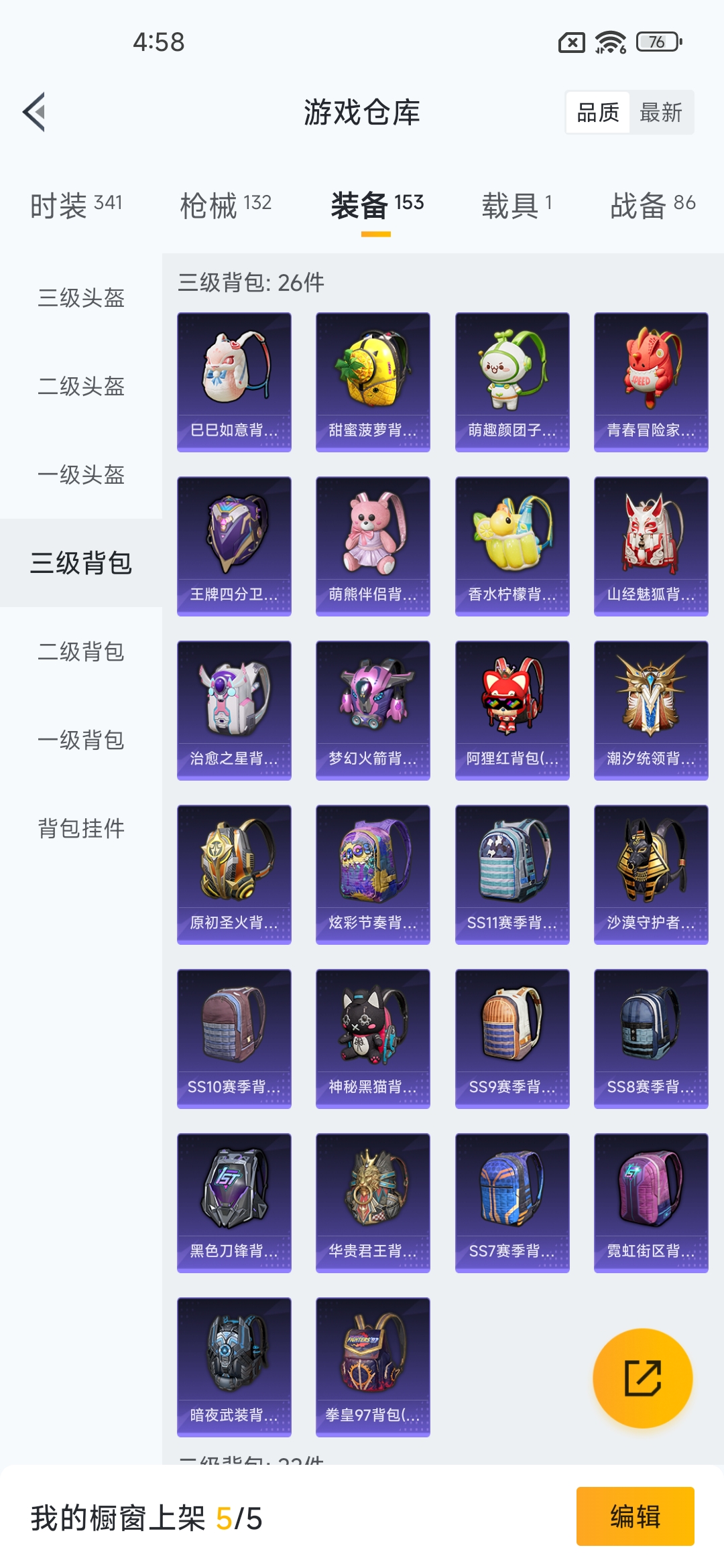Go back from 游戏仓库
This screenshot has height=1568, width=724.
tap(35, 112)
